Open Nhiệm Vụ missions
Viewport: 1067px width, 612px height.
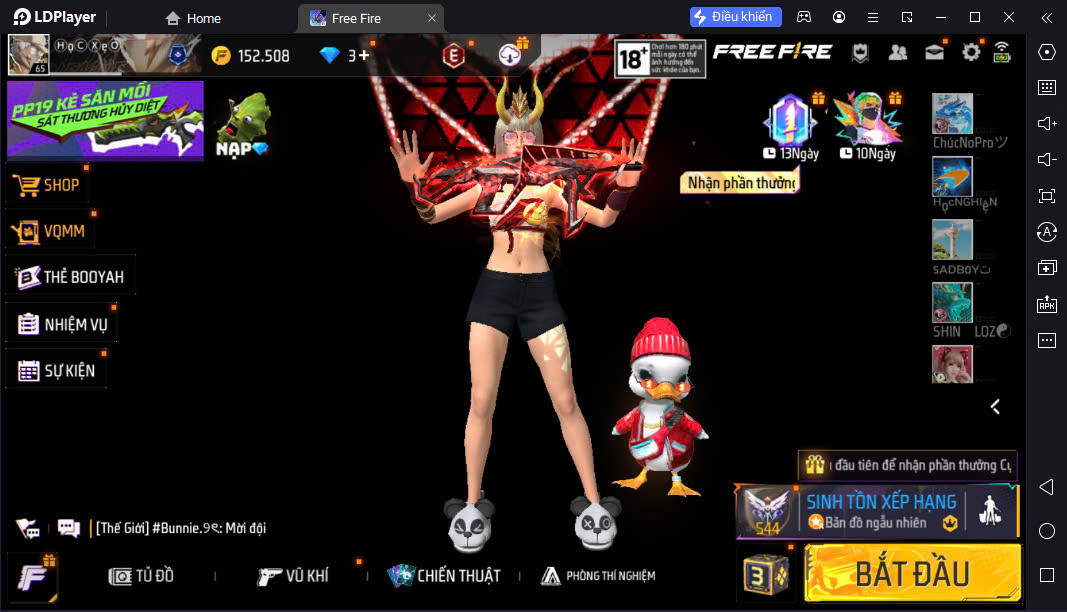tap(62, 324)
